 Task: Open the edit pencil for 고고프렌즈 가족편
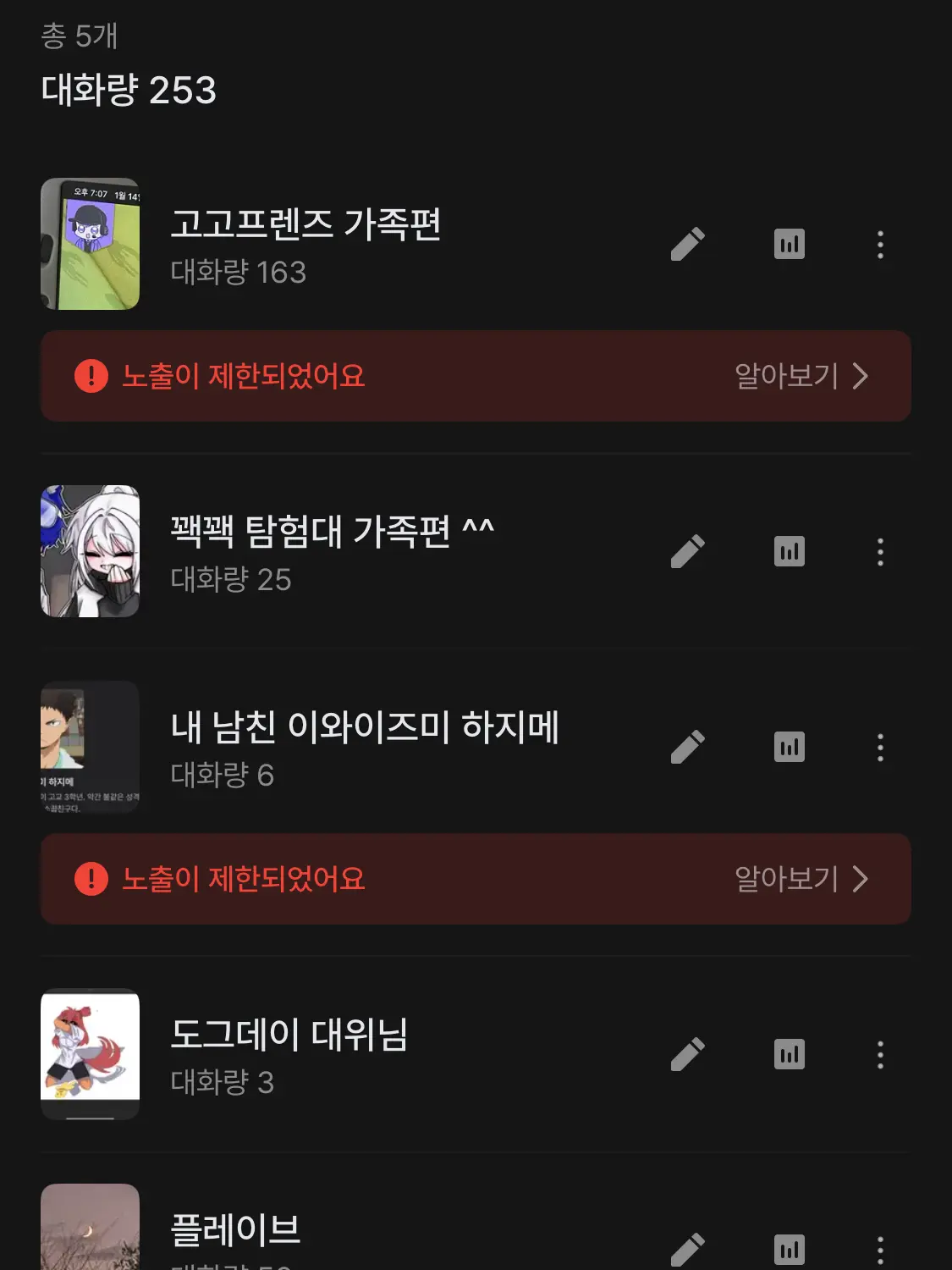687,244
